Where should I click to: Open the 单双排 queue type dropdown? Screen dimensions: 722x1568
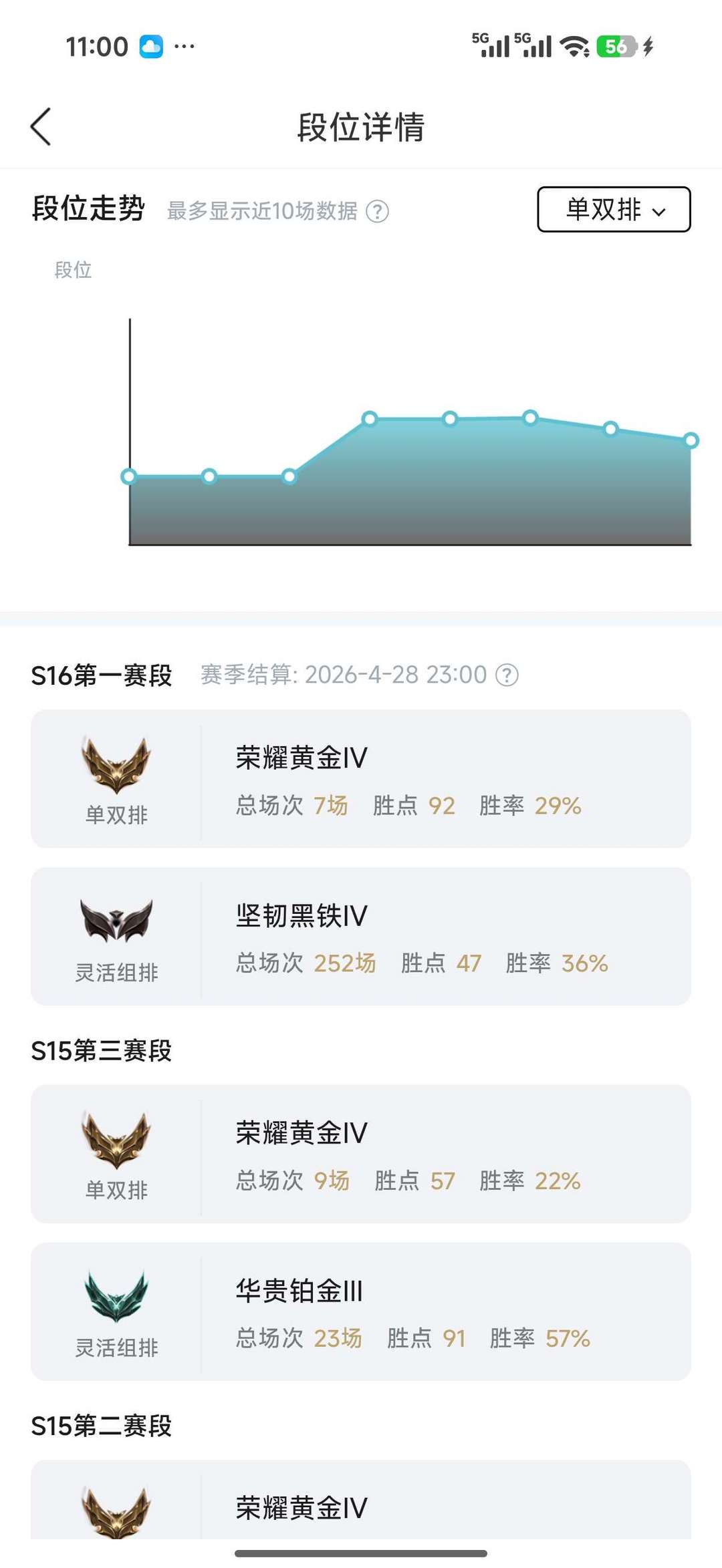(614, 210)
